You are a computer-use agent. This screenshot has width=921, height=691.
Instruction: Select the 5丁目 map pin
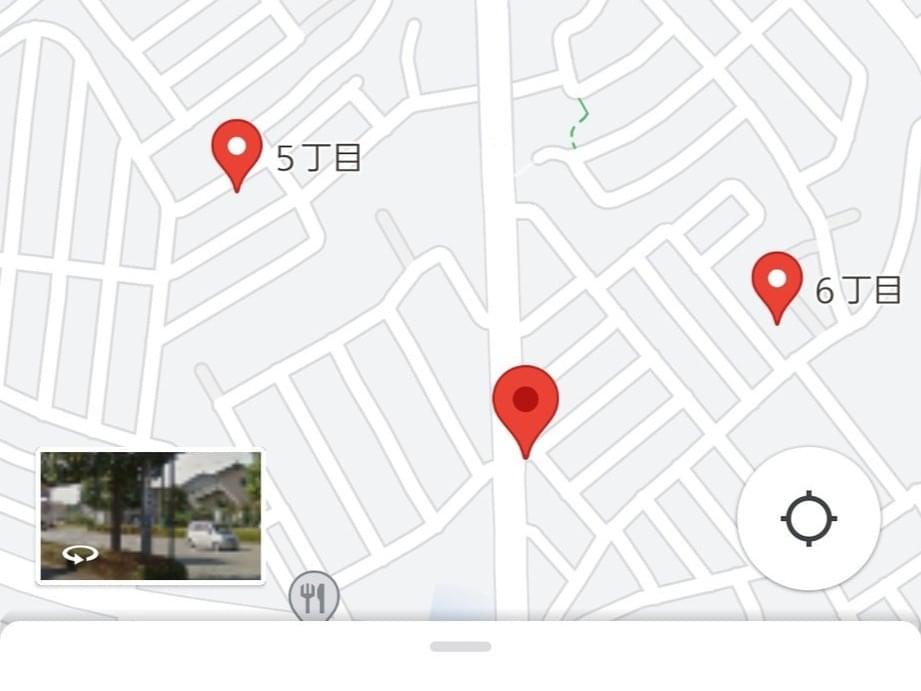(237, 151)
